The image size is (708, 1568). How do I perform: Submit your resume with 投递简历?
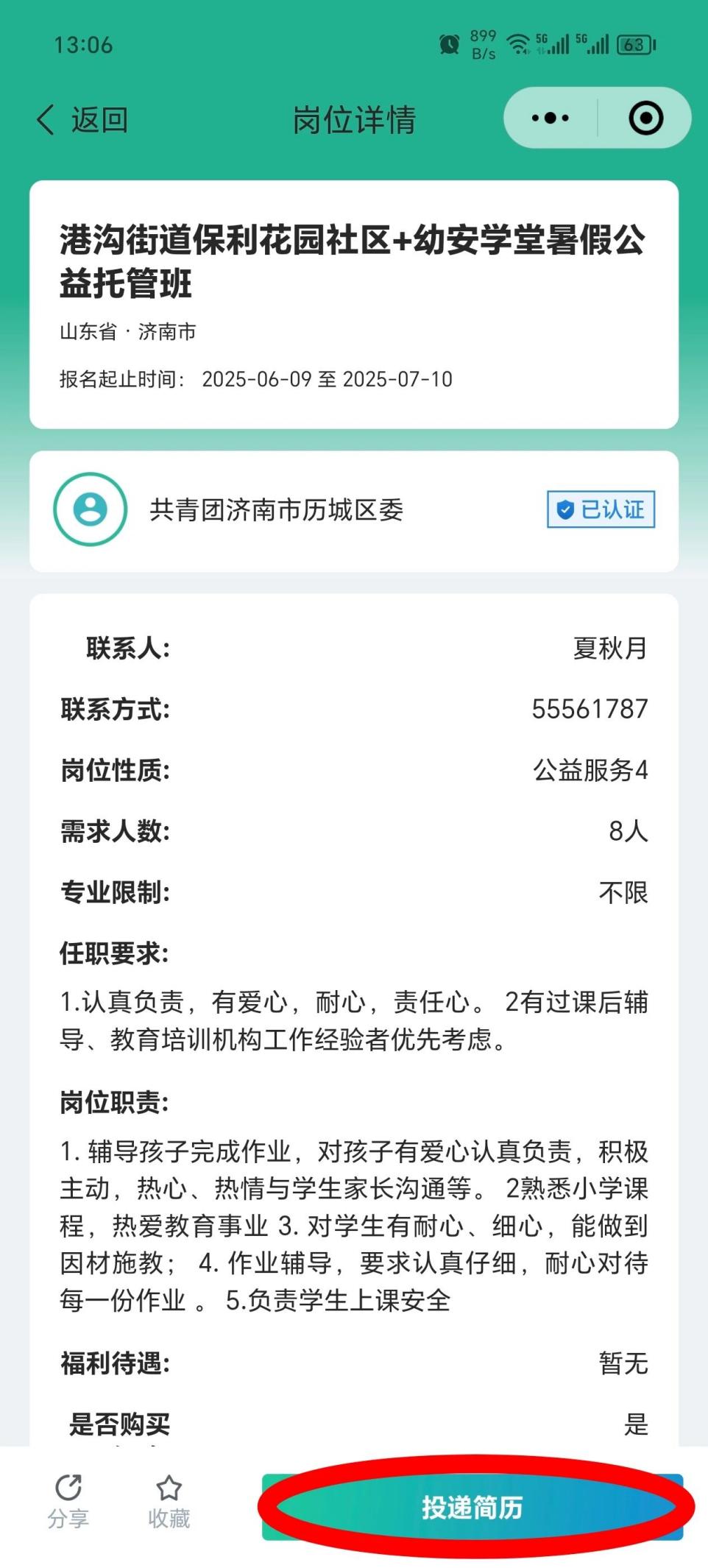coord(472,1507)
